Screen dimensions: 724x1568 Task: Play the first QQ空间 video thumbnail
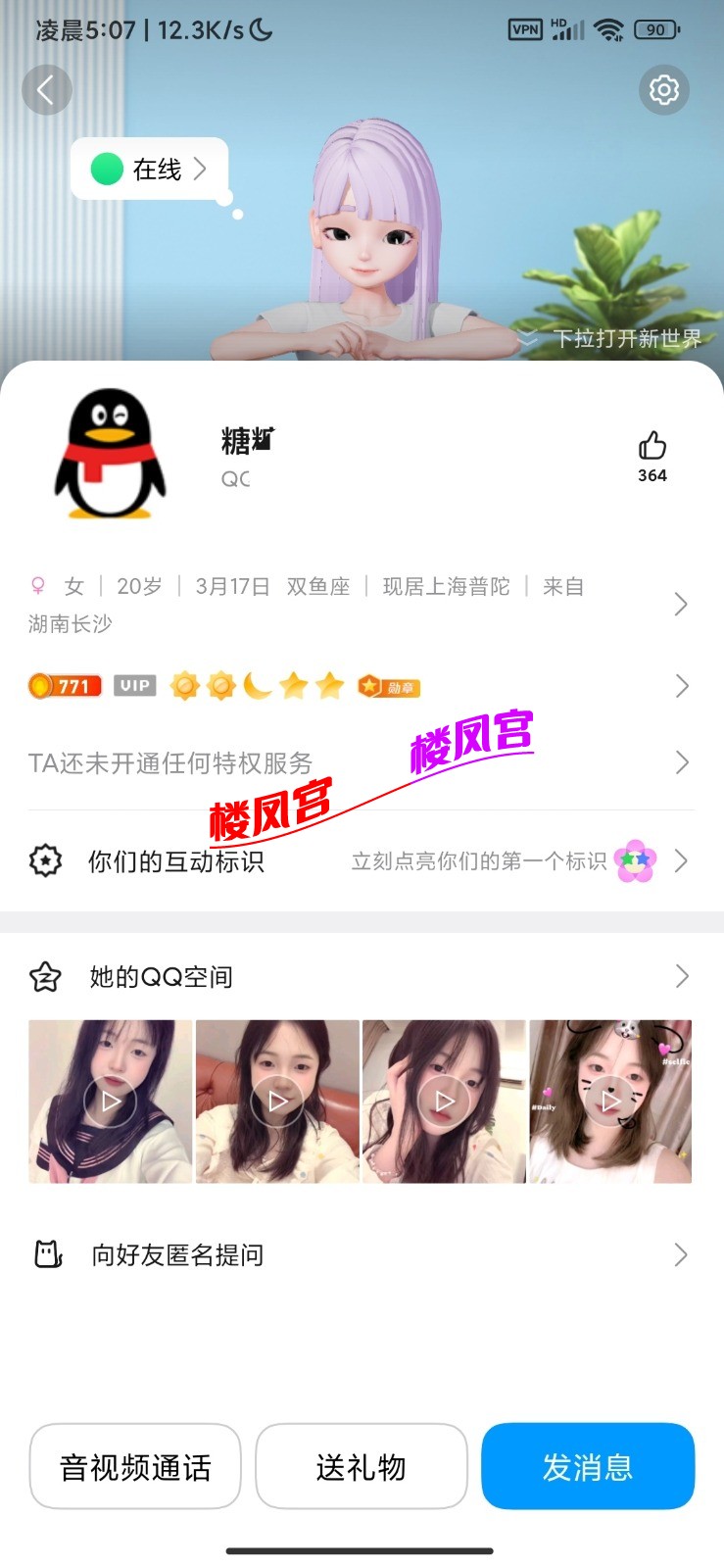[110, 1102]
